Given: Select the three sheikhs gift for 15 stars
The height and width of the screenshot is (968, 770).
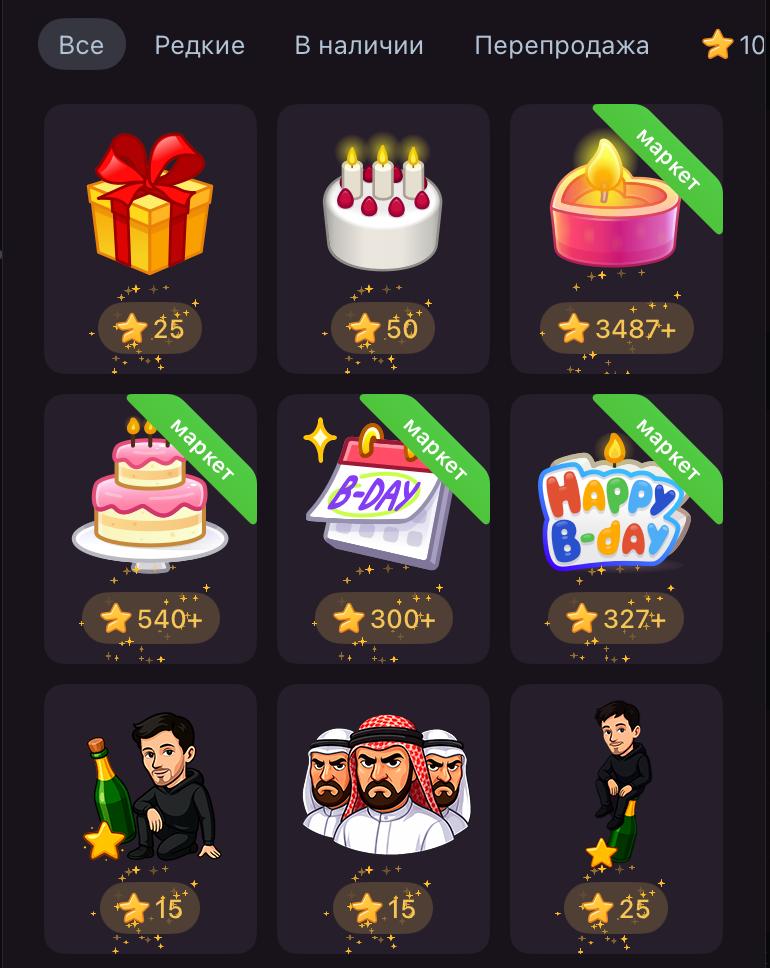Looking at the screenshot, I should [x=383, y=818].
